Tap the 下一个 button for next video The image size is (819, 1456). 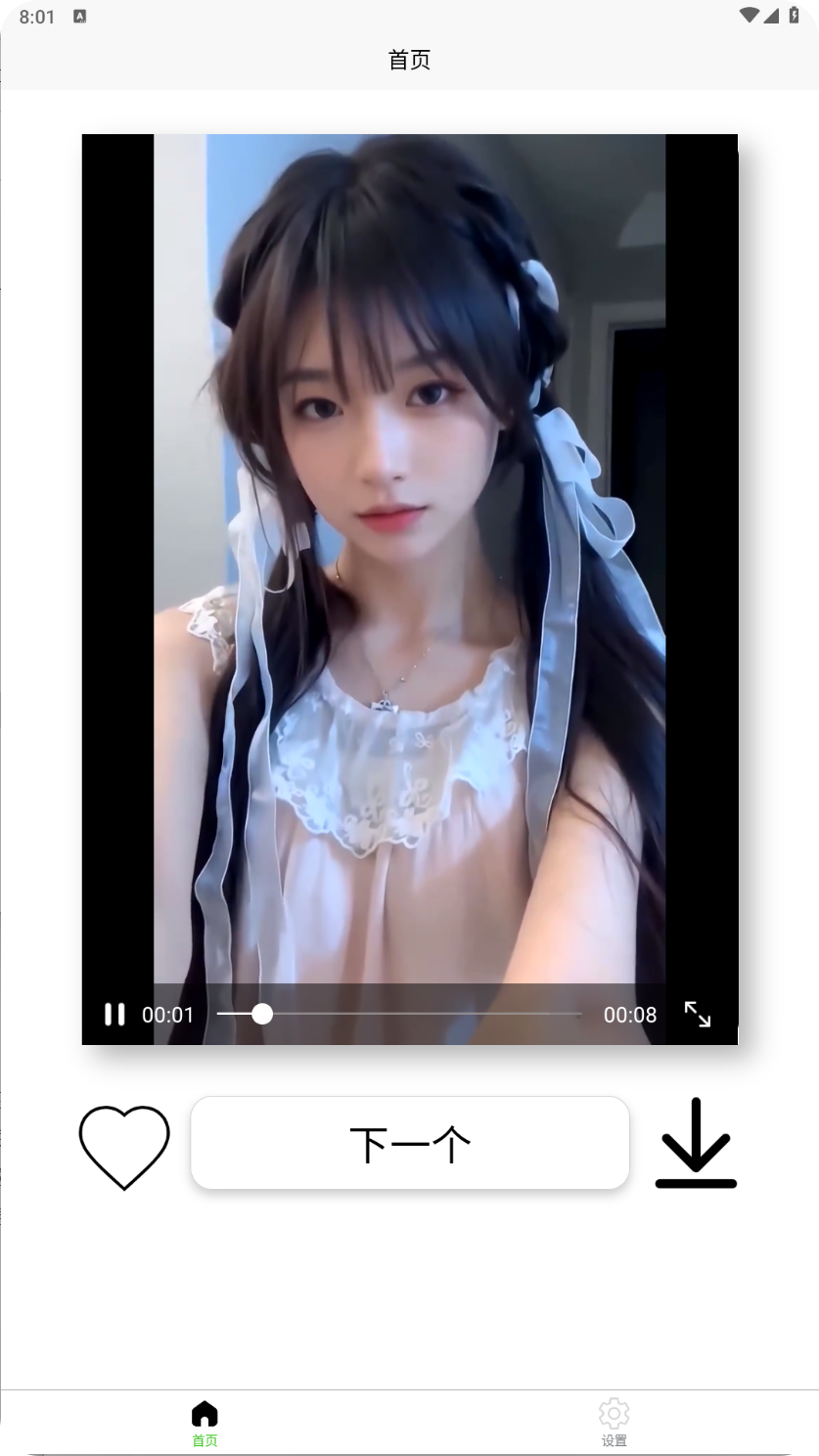coord(409,1143)
